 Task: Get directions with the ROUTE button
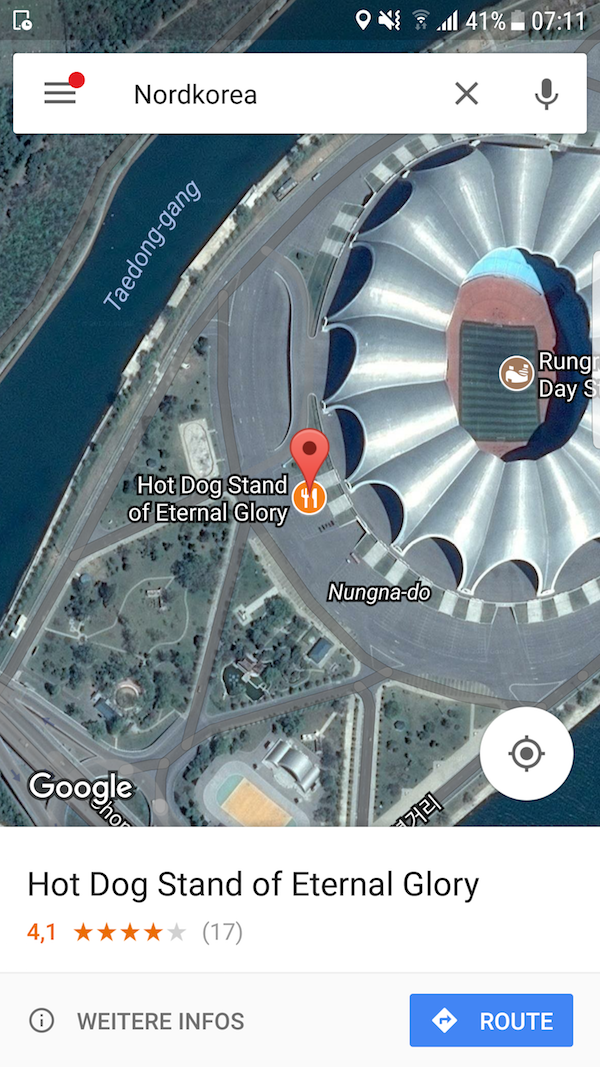click(x=491, y=1020)
